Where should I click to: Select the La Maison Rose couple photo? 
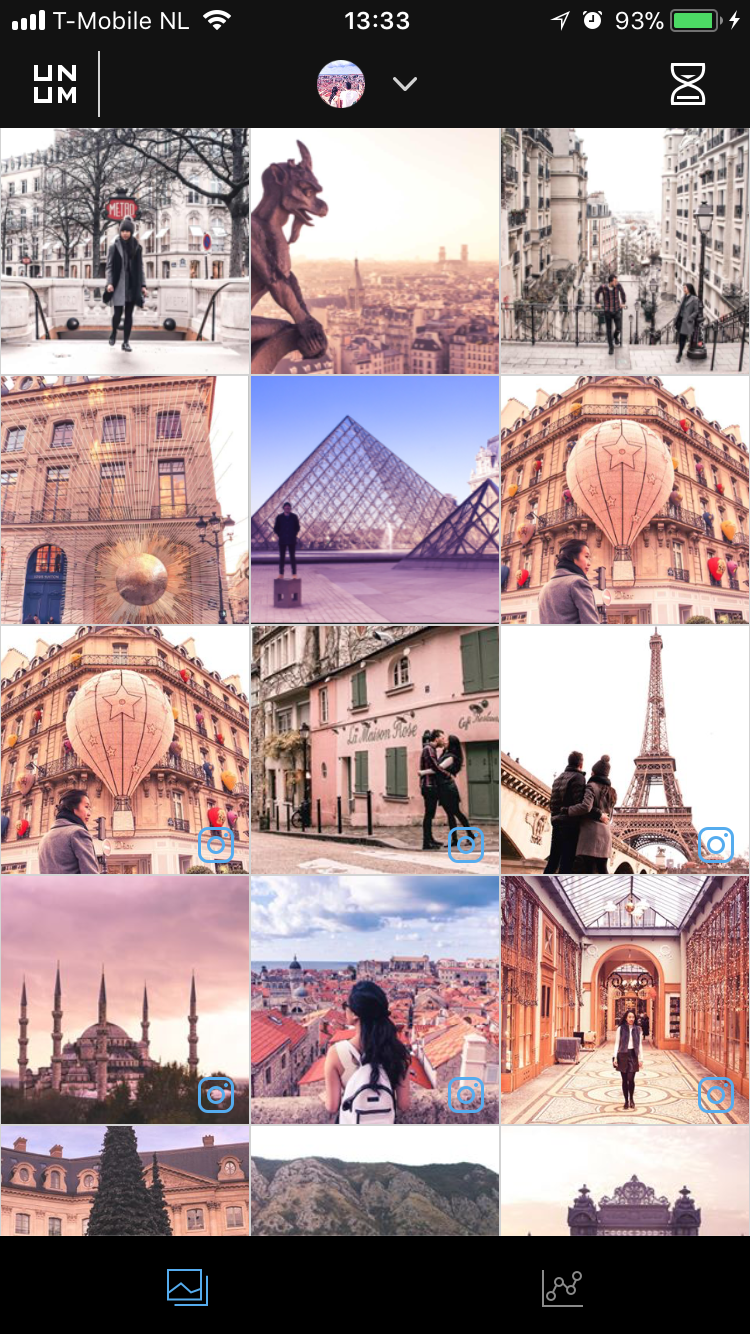coord(375,750)
